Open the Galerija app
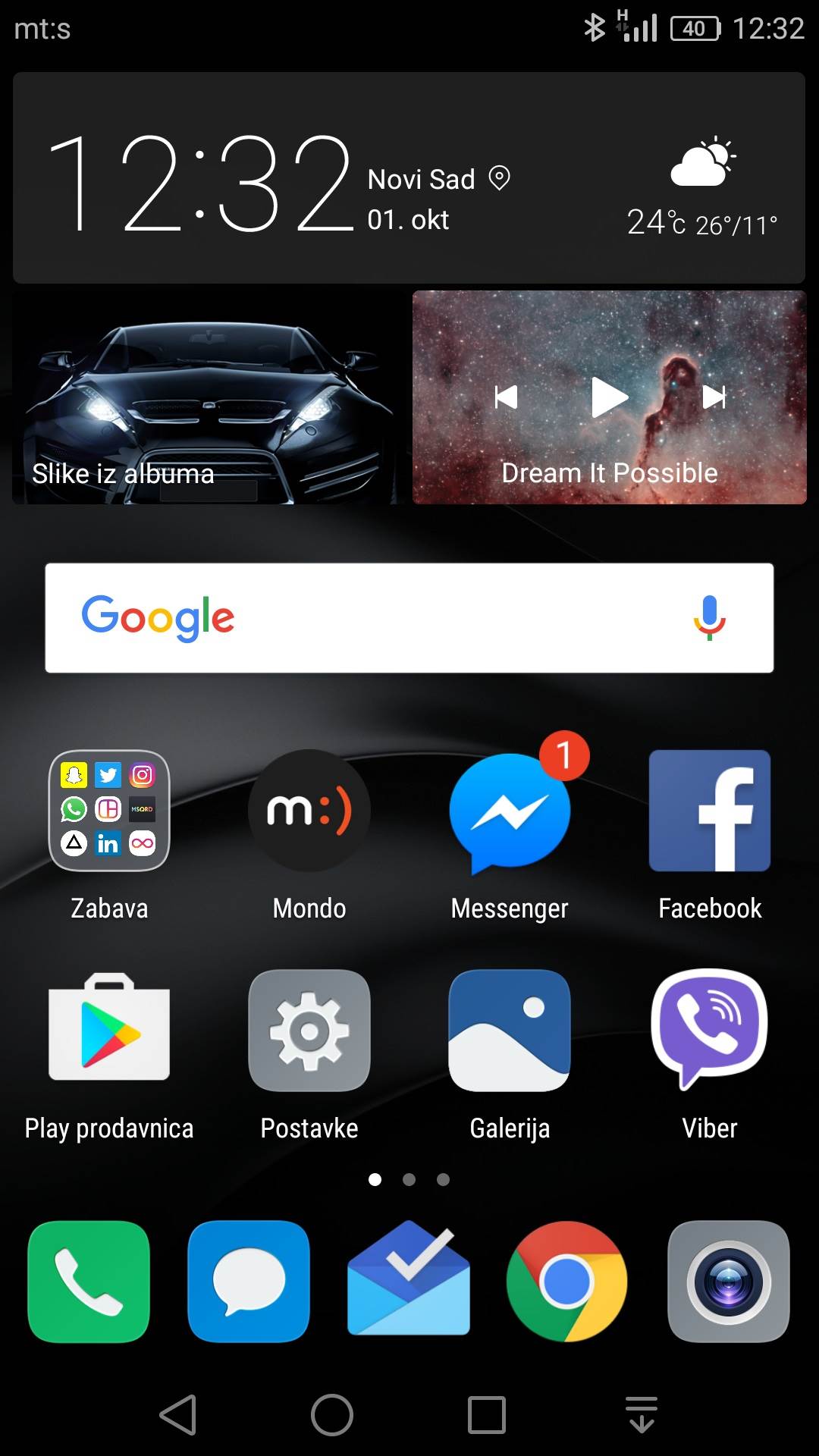The width and height of the screenshot is (819, 1456). [510, 1030]
